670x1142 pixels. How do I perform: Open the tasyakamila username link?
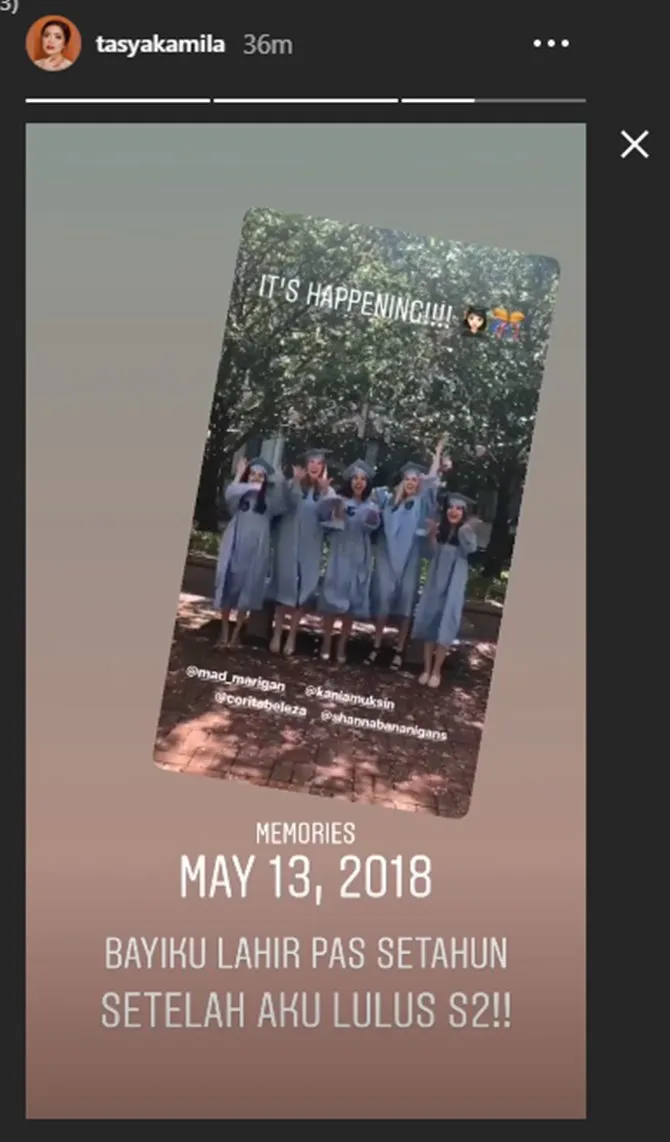(x=160, y=45)
